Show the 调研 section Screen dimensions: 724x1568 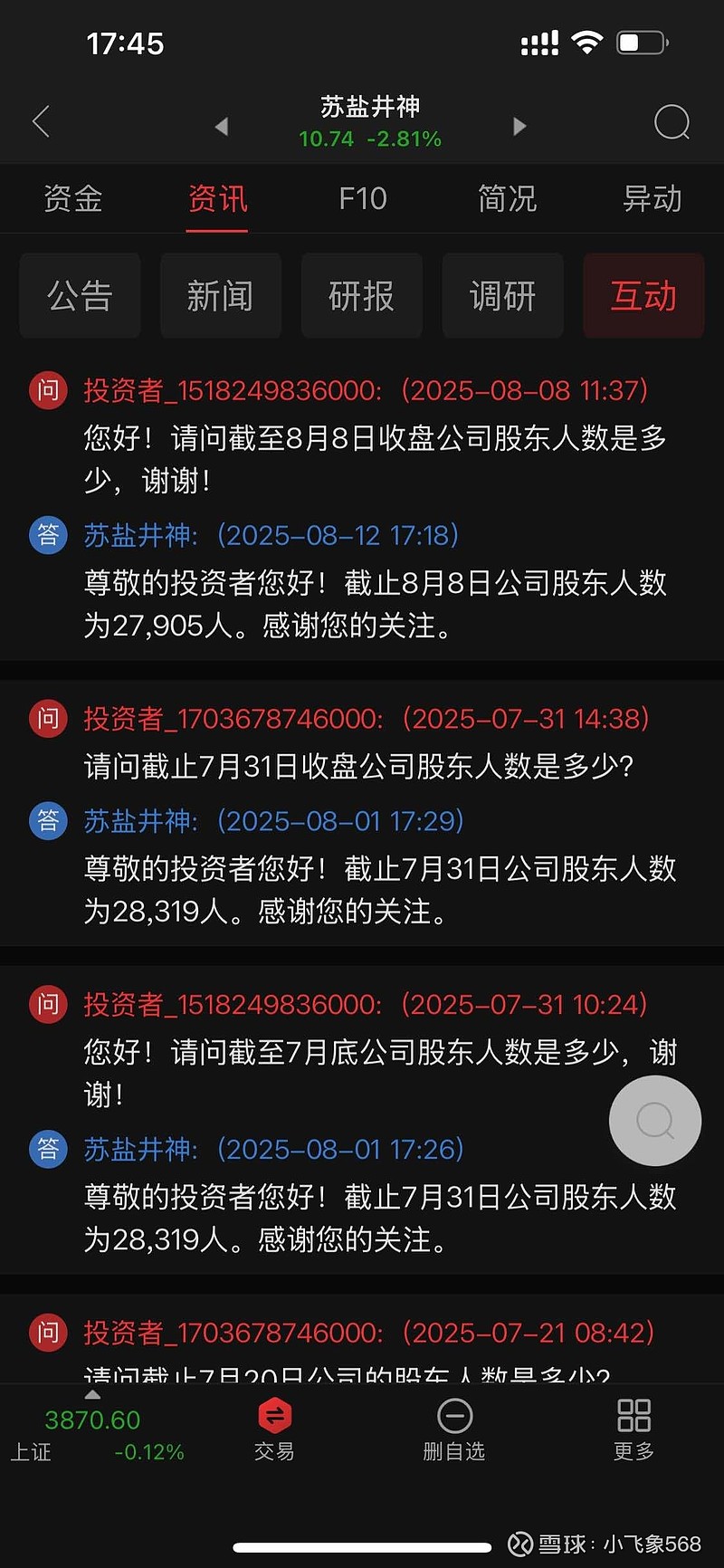(502, 296)
